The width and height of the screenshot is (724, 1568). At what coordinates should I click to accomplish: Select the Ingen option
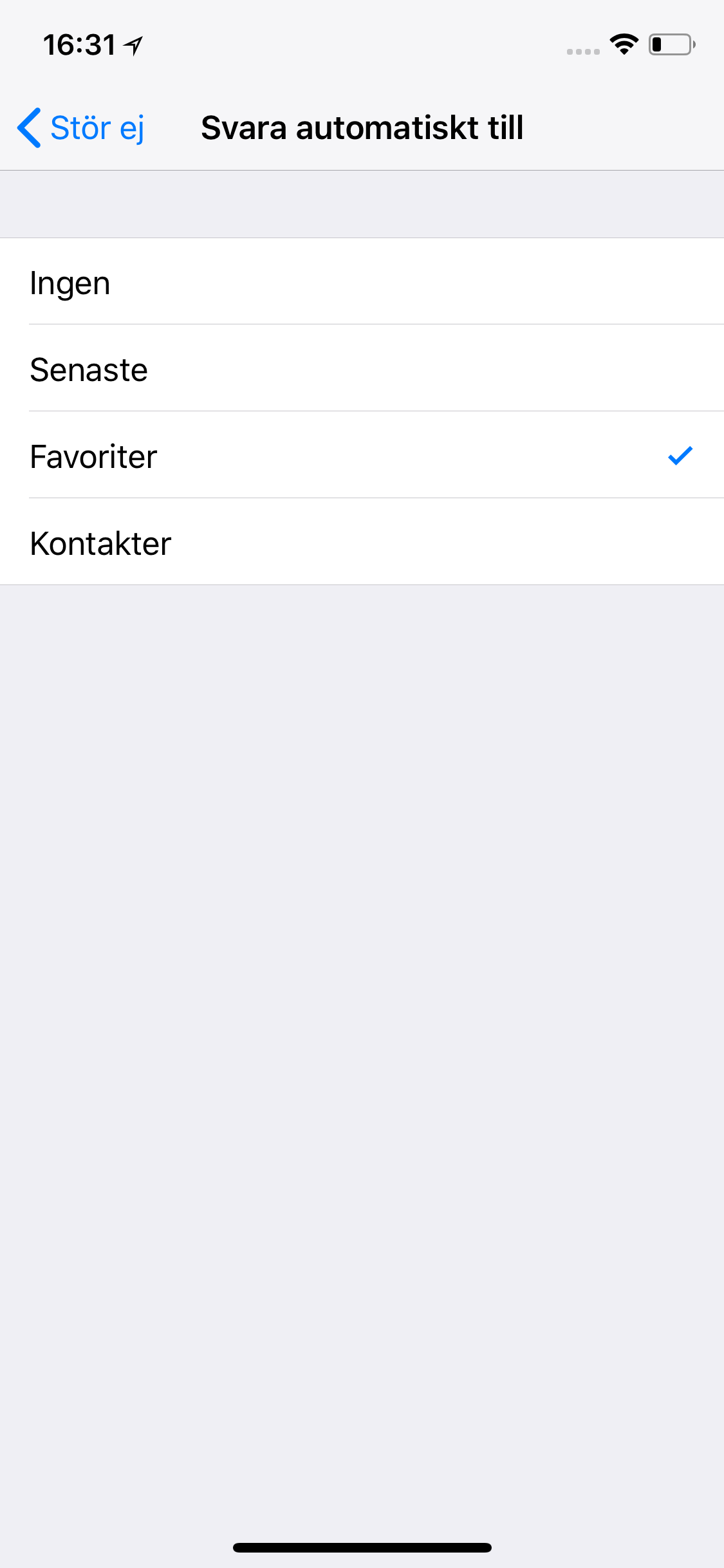tap(362, 282)
